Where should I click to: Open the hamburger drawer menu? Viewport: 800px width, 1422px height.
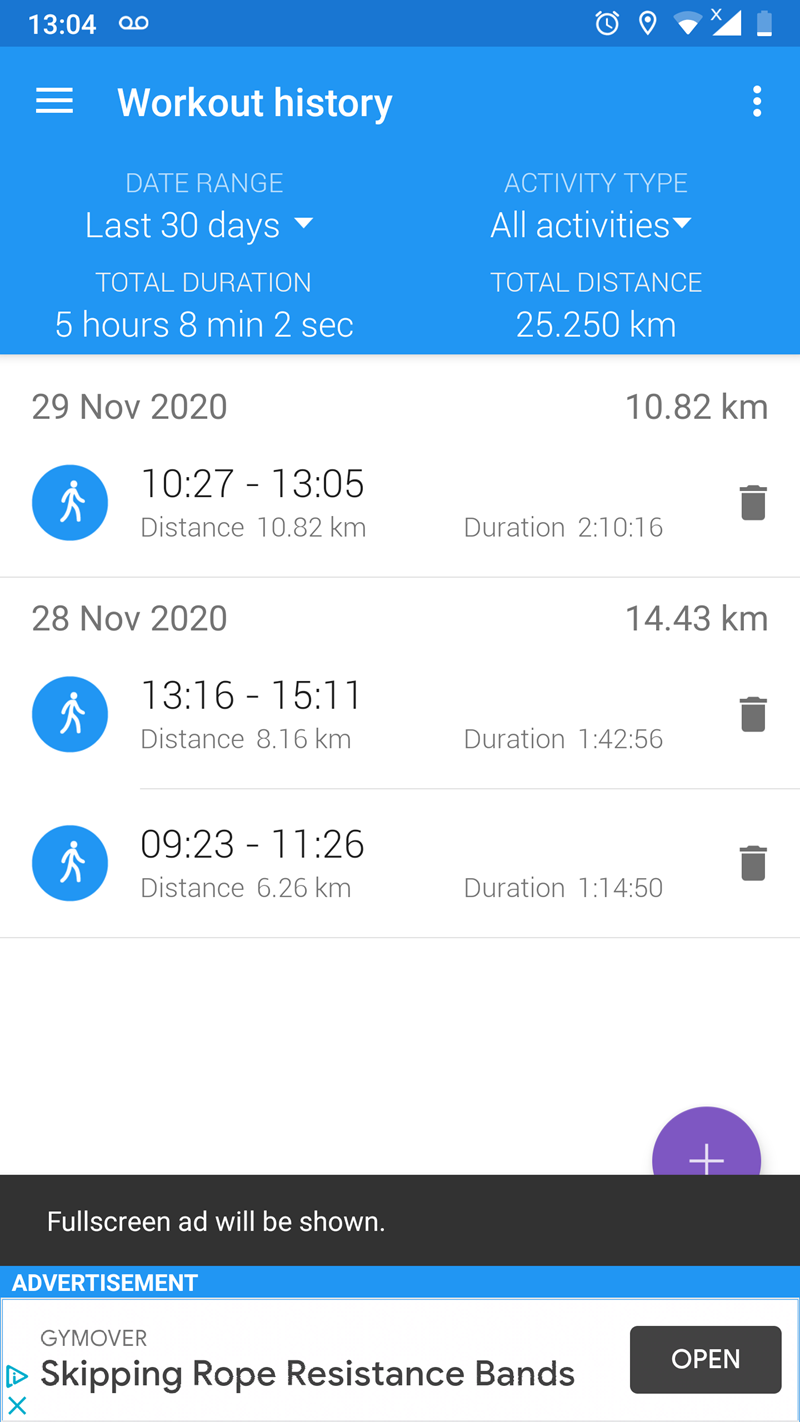pyautogui.click(x=54, y=101)
